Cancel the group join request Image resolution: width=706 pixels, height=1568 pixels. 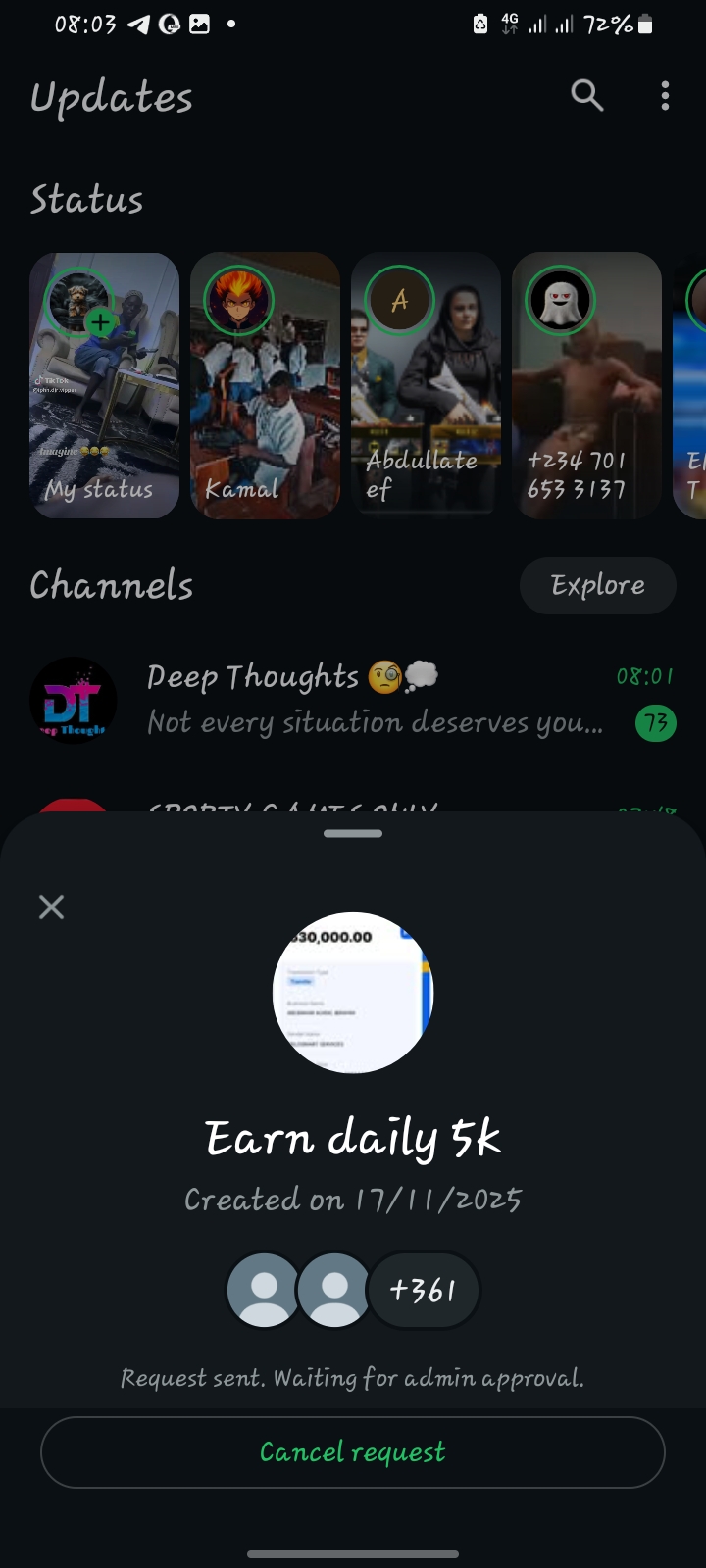(x=353, y=1451)
